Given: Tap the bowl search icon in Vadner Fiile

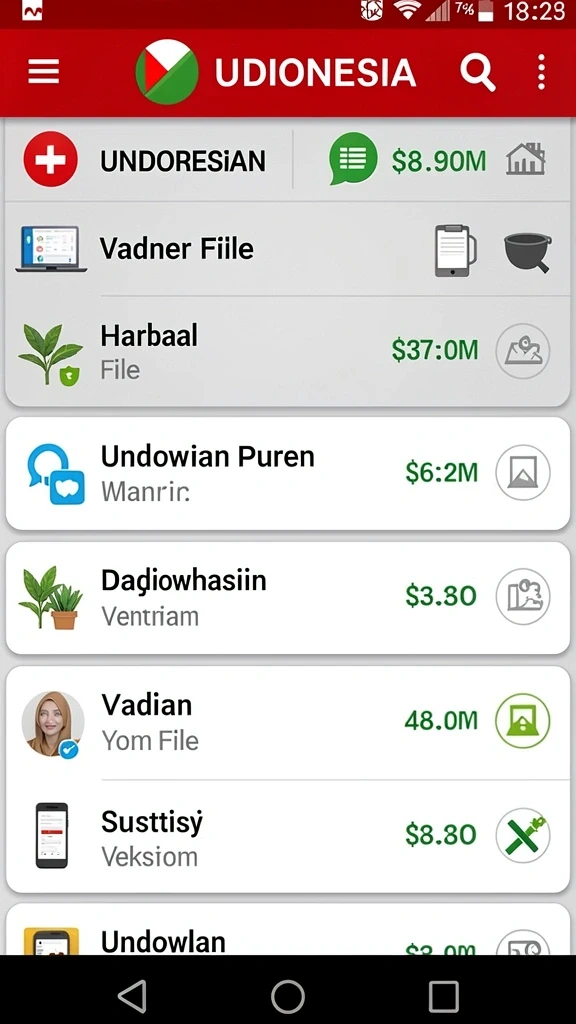Looking at the screenshot, I should coord(528,252).
